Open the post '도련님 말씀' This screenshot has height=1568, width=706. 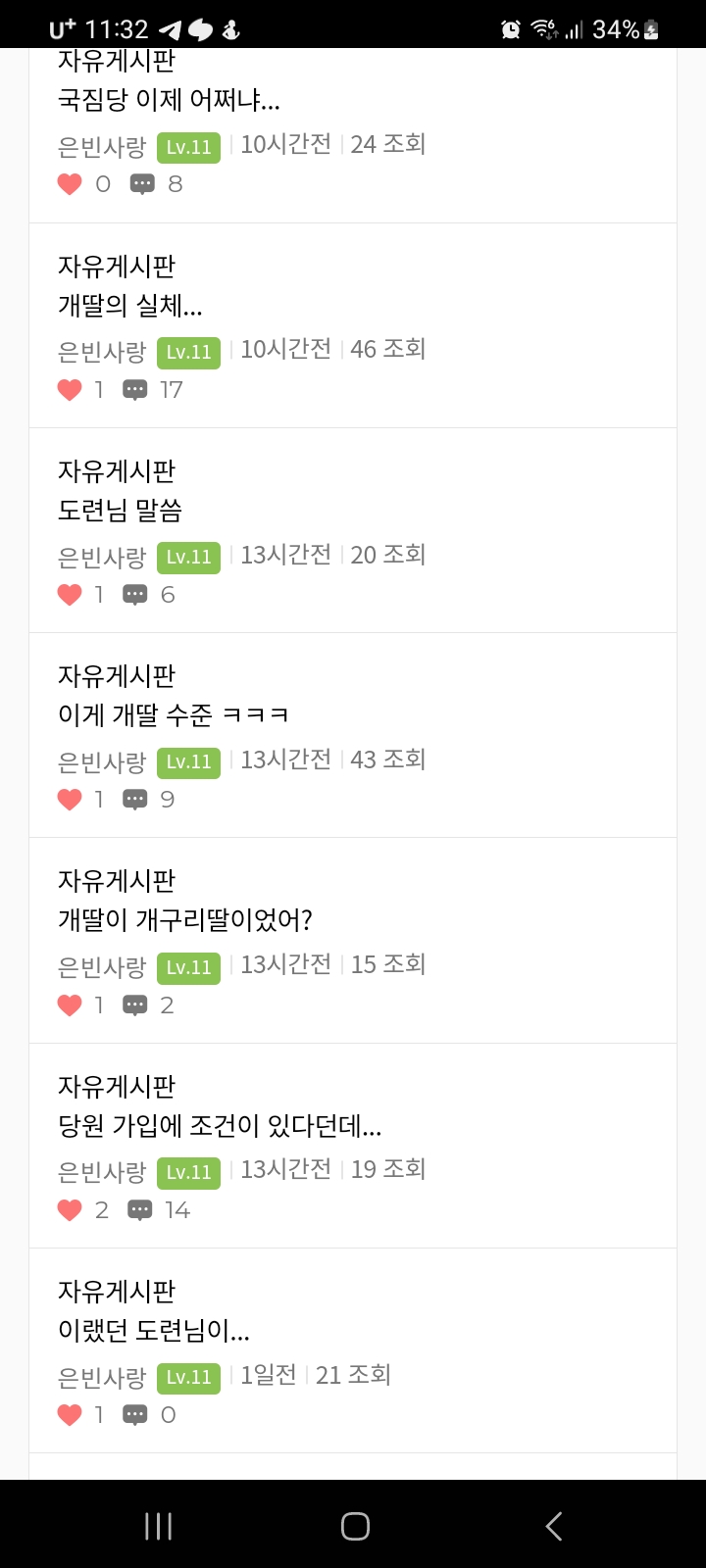point(120,511)
